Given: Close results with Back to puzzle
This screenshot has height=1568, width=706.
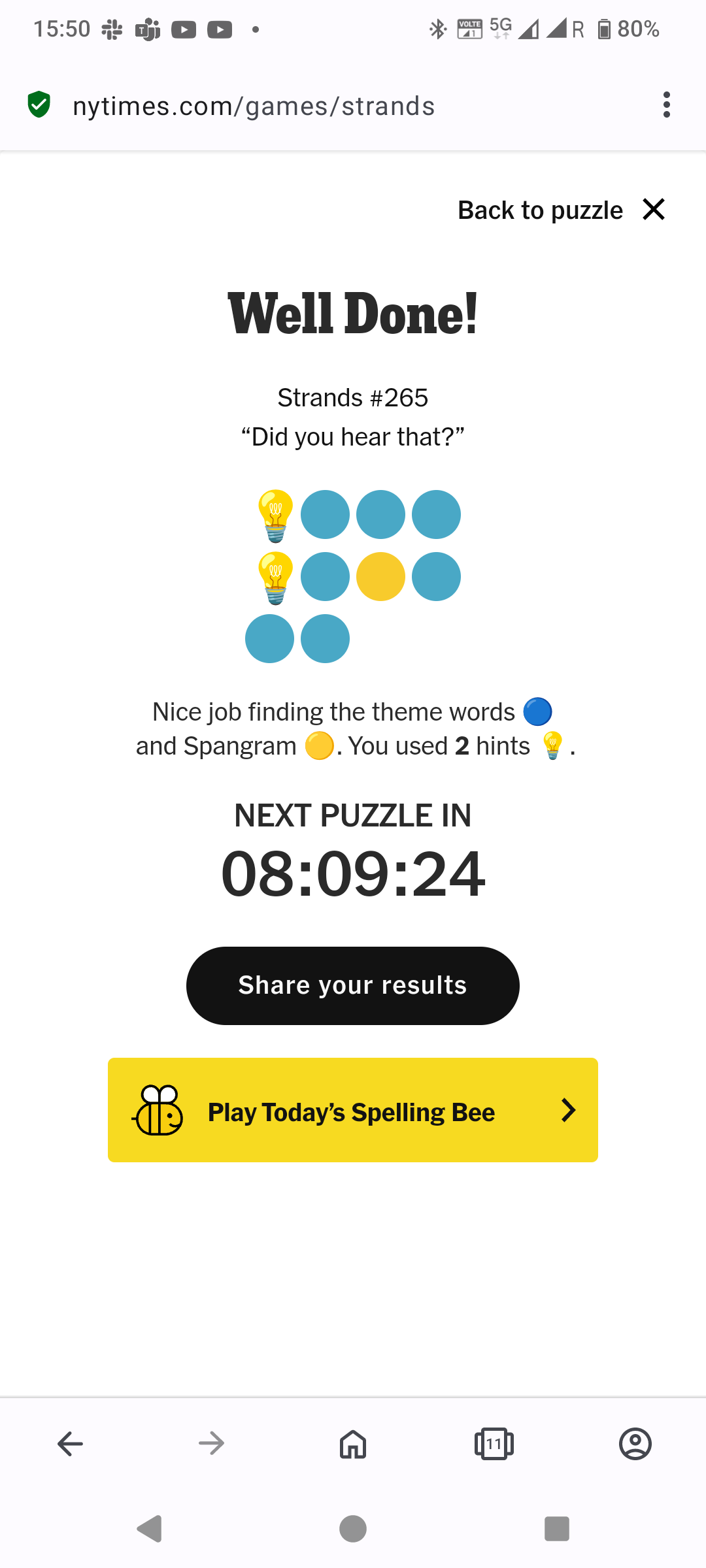Looking at the screenshot, I should 562,210.
